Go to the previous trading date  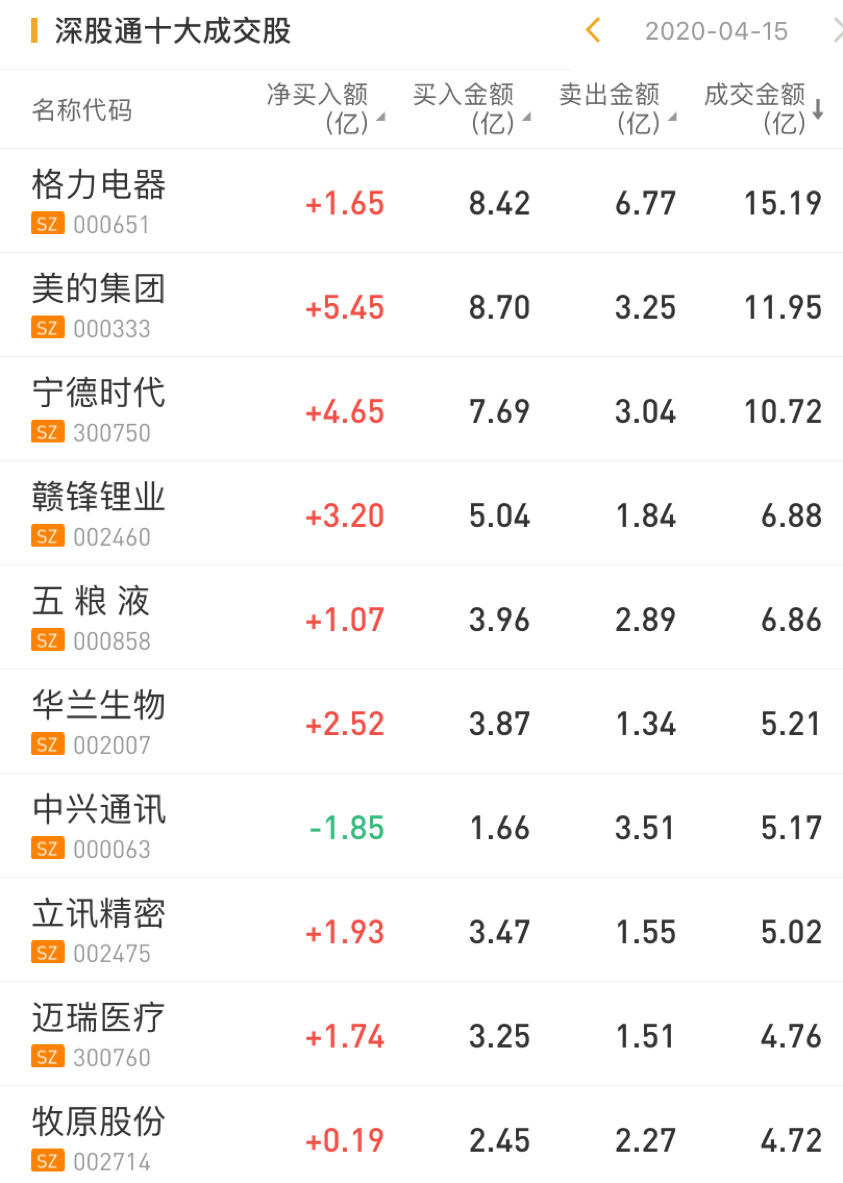point(593,31)
